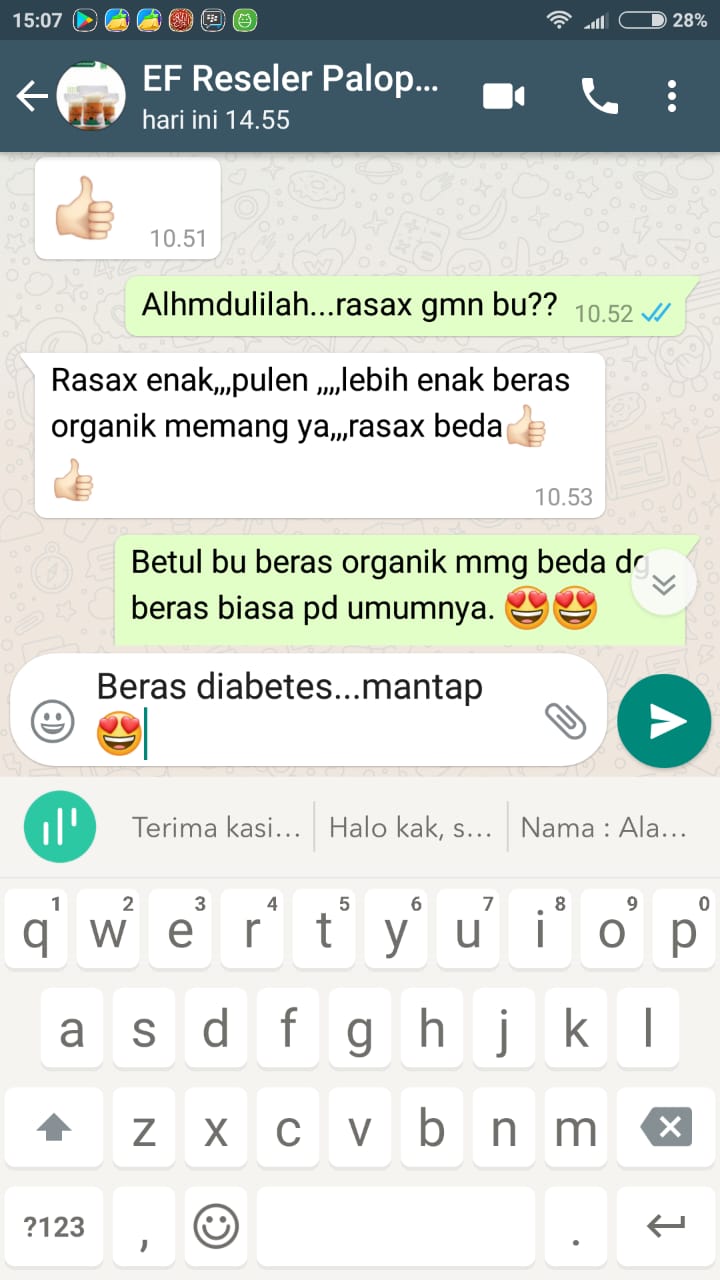Open the emoji picker in message box
Viewport: 720px width, 1280px height.
tap(52, 721)
